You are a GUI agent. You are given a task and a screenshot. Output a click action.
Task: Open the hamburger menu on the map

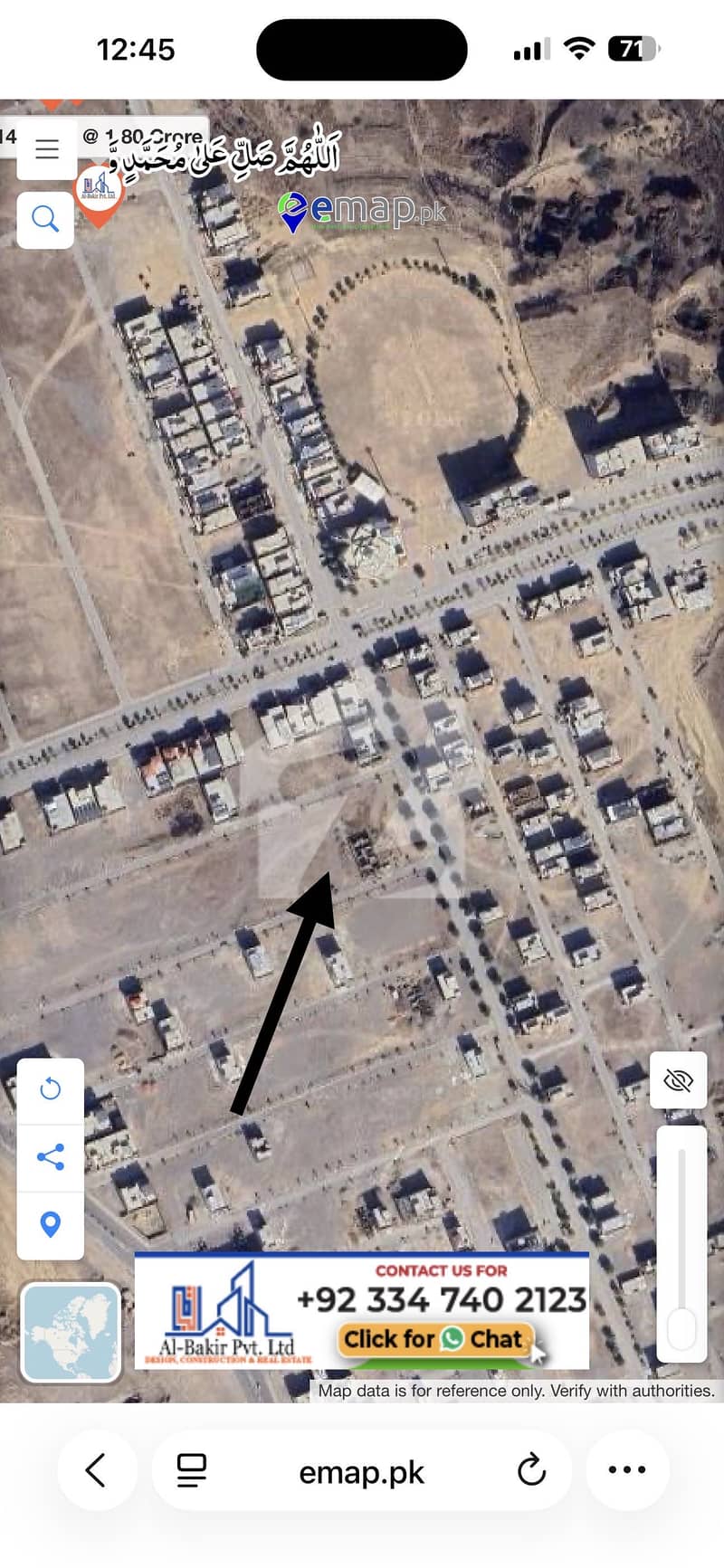(x=46, y=149)
